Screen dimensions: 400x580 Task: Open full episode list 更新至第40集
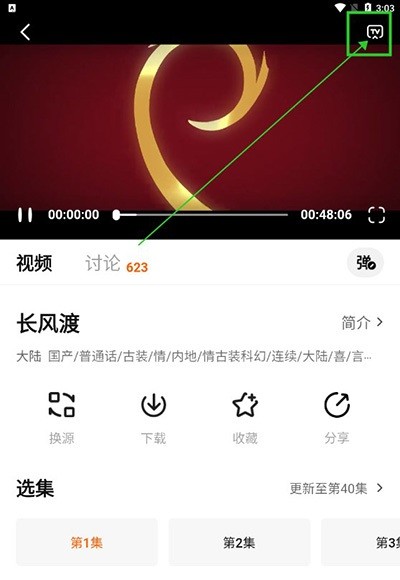point(336,488)
